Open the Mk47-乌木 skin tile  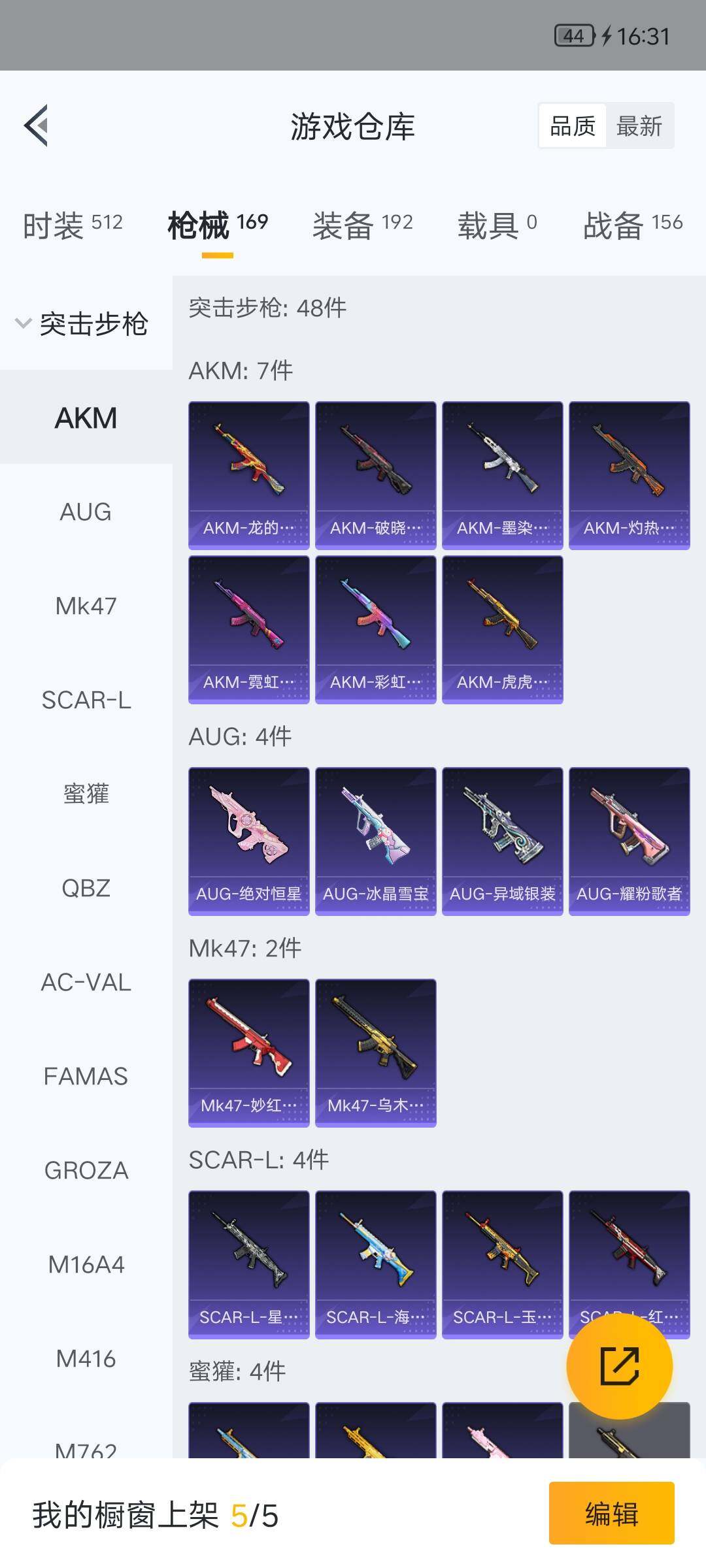[376, 1053]
